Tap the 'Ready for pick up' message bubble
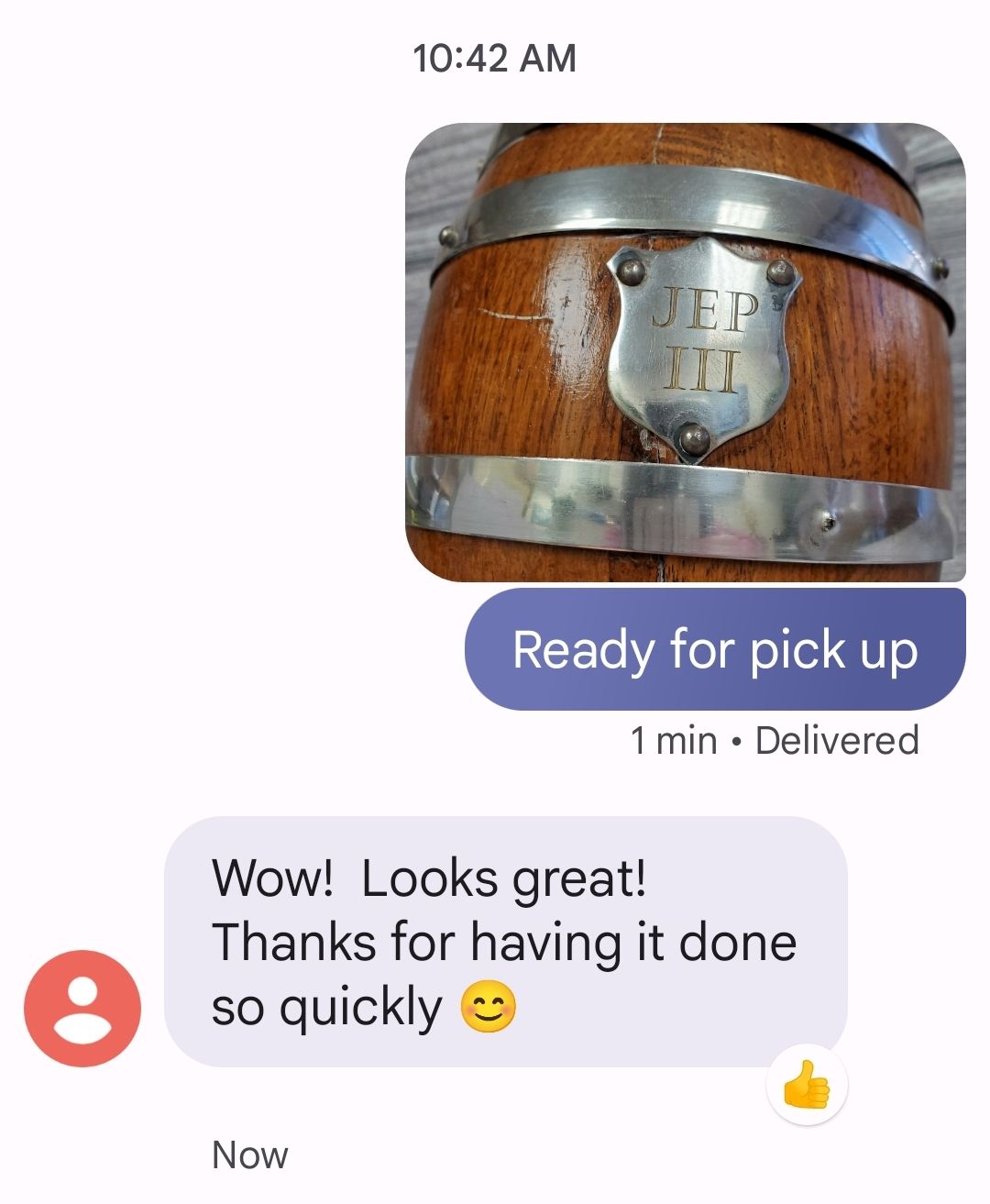Screen dimensions: 990x1204 (x=715, y=650)
